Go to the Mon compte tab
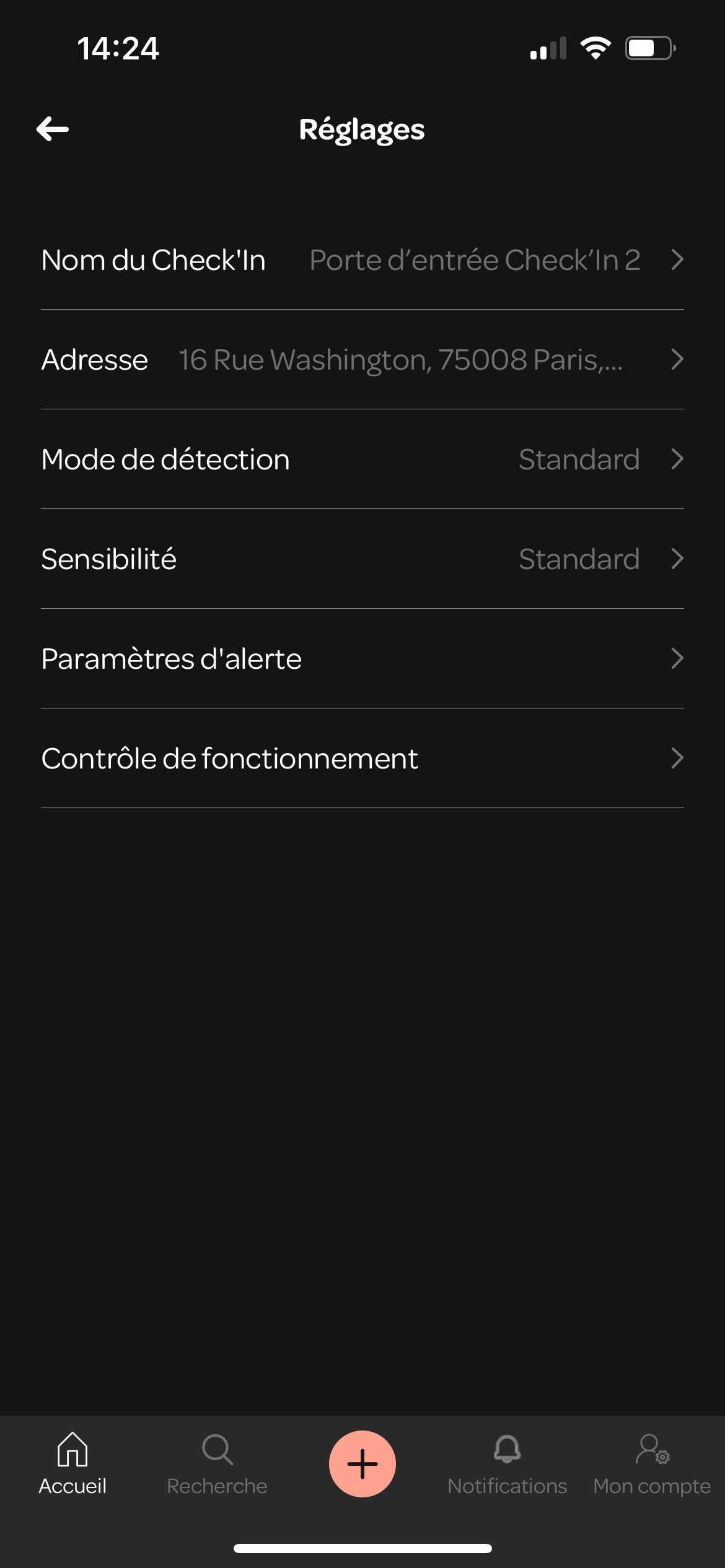725x1568 pixels. (x=652, y=1464)
